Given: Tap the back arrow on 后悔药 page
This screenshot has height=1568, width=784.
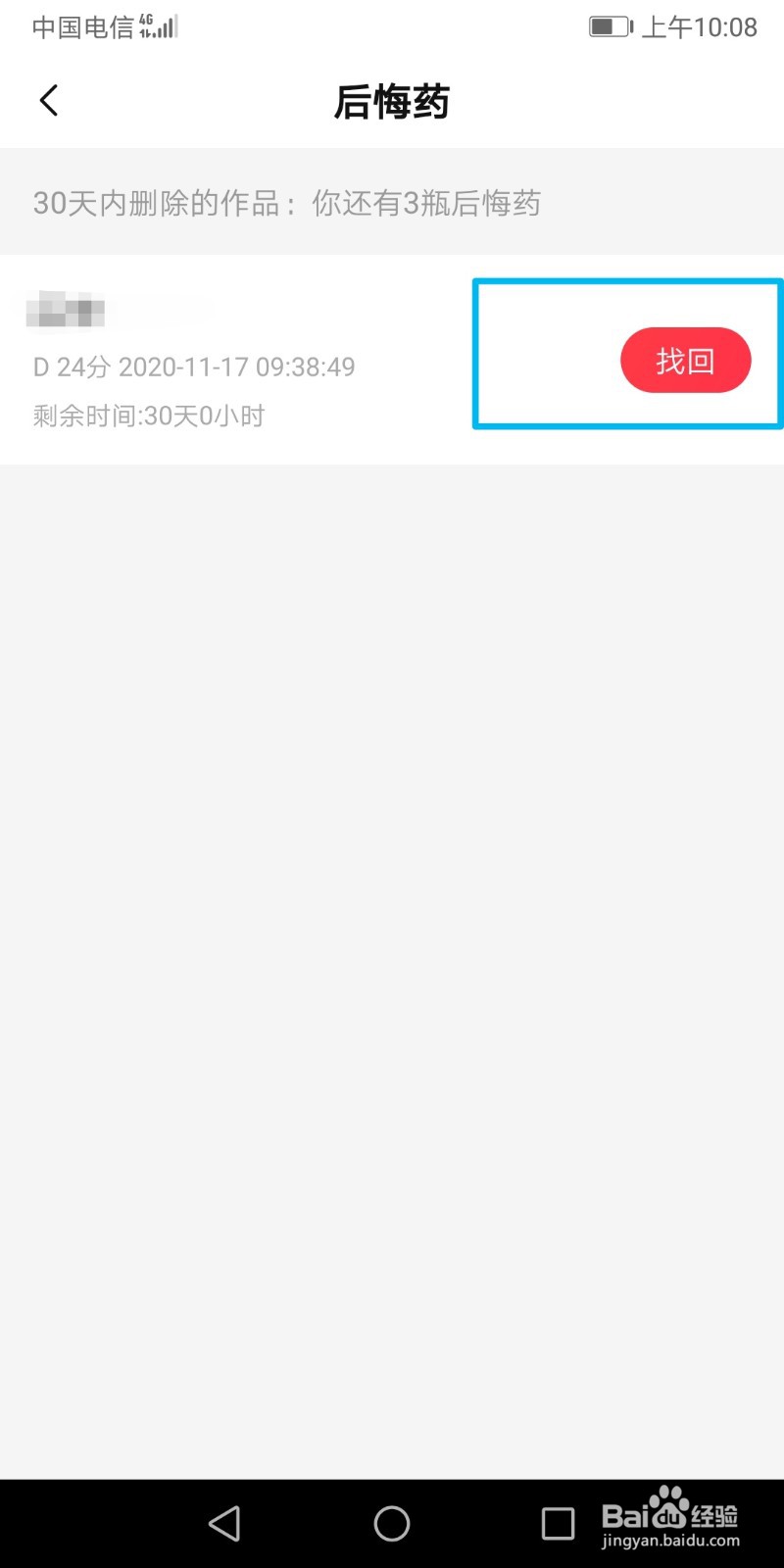Looking at the screenshot, I should pos(47,99).
